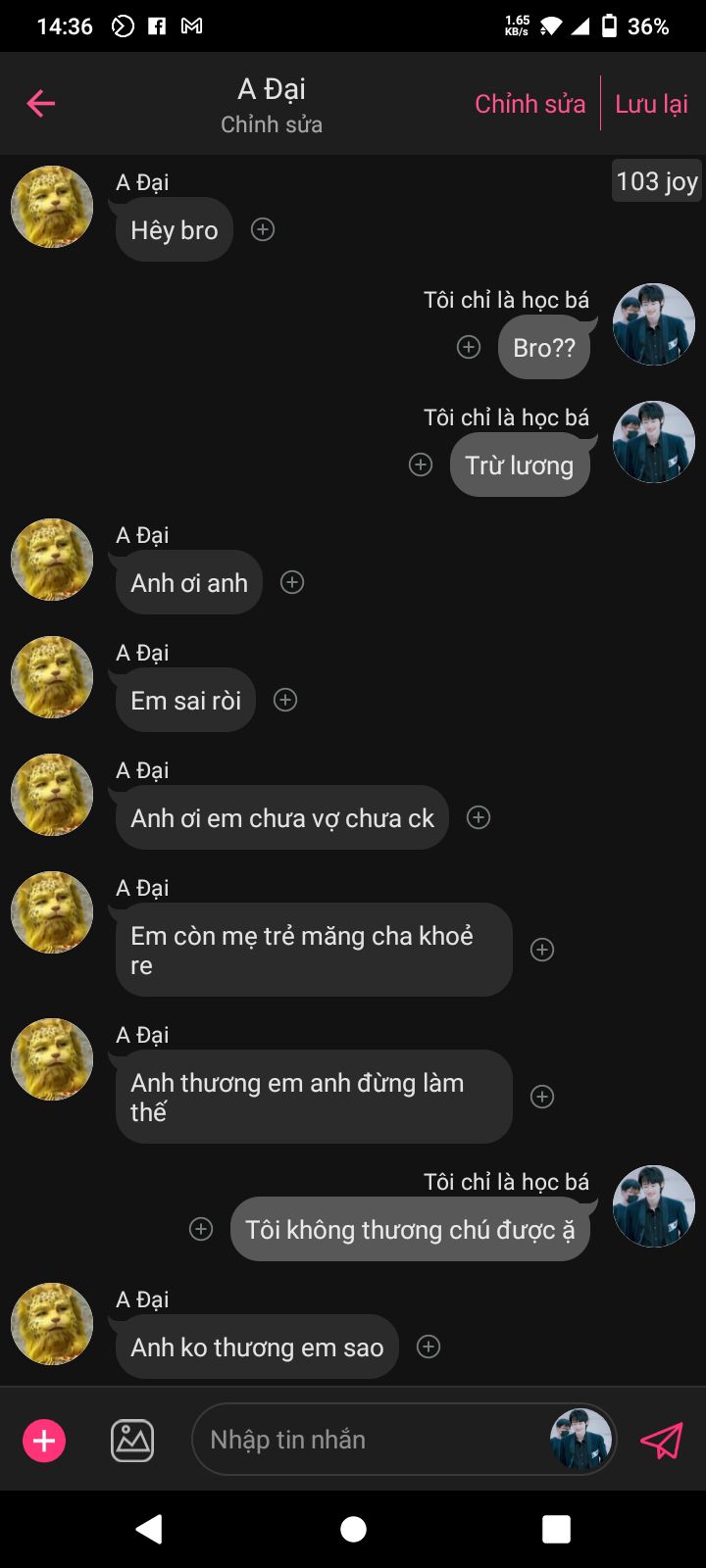Send the message with the paper plane

point(662,1441)
